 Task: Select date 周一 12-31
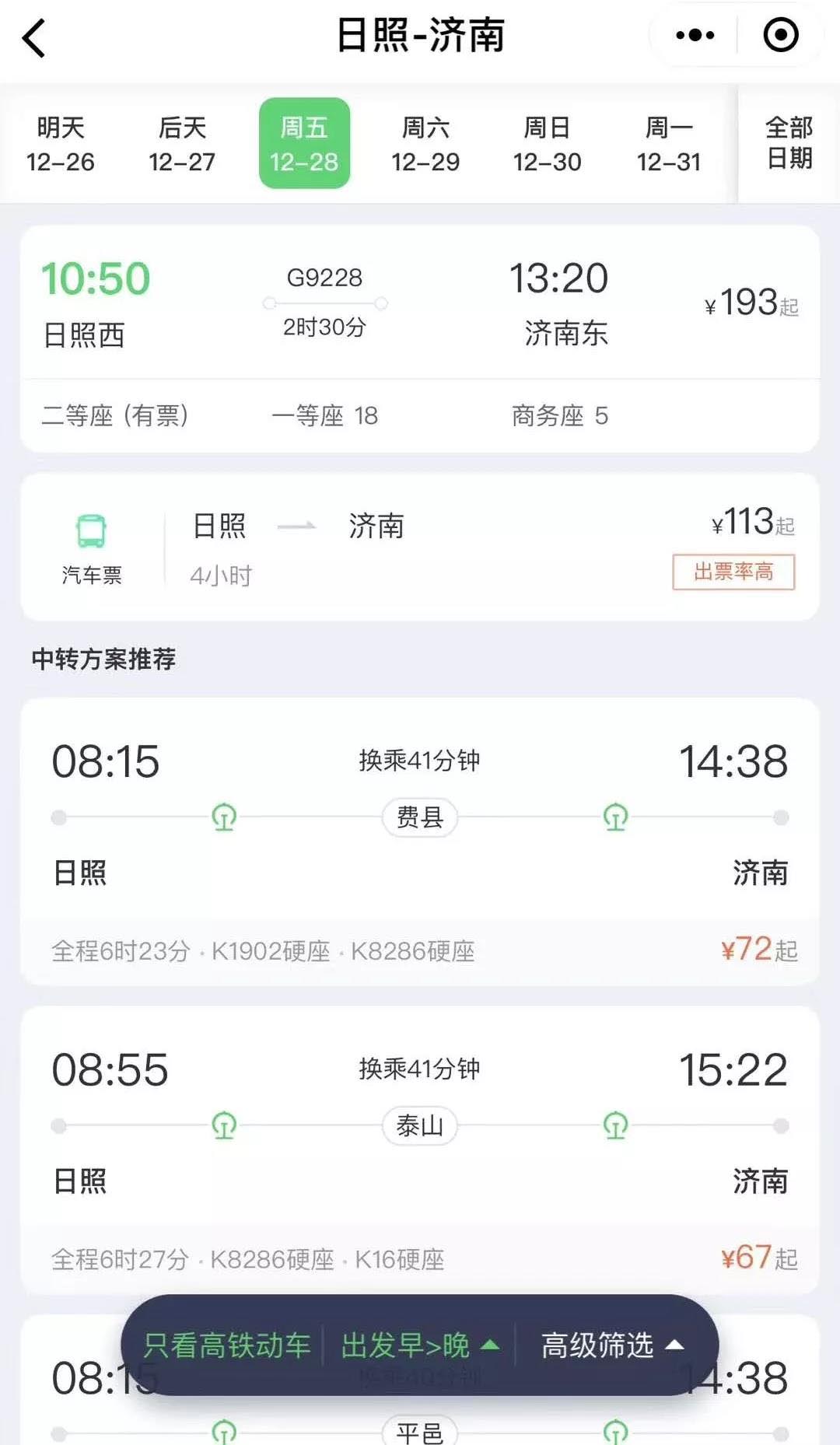click(669, 144)
